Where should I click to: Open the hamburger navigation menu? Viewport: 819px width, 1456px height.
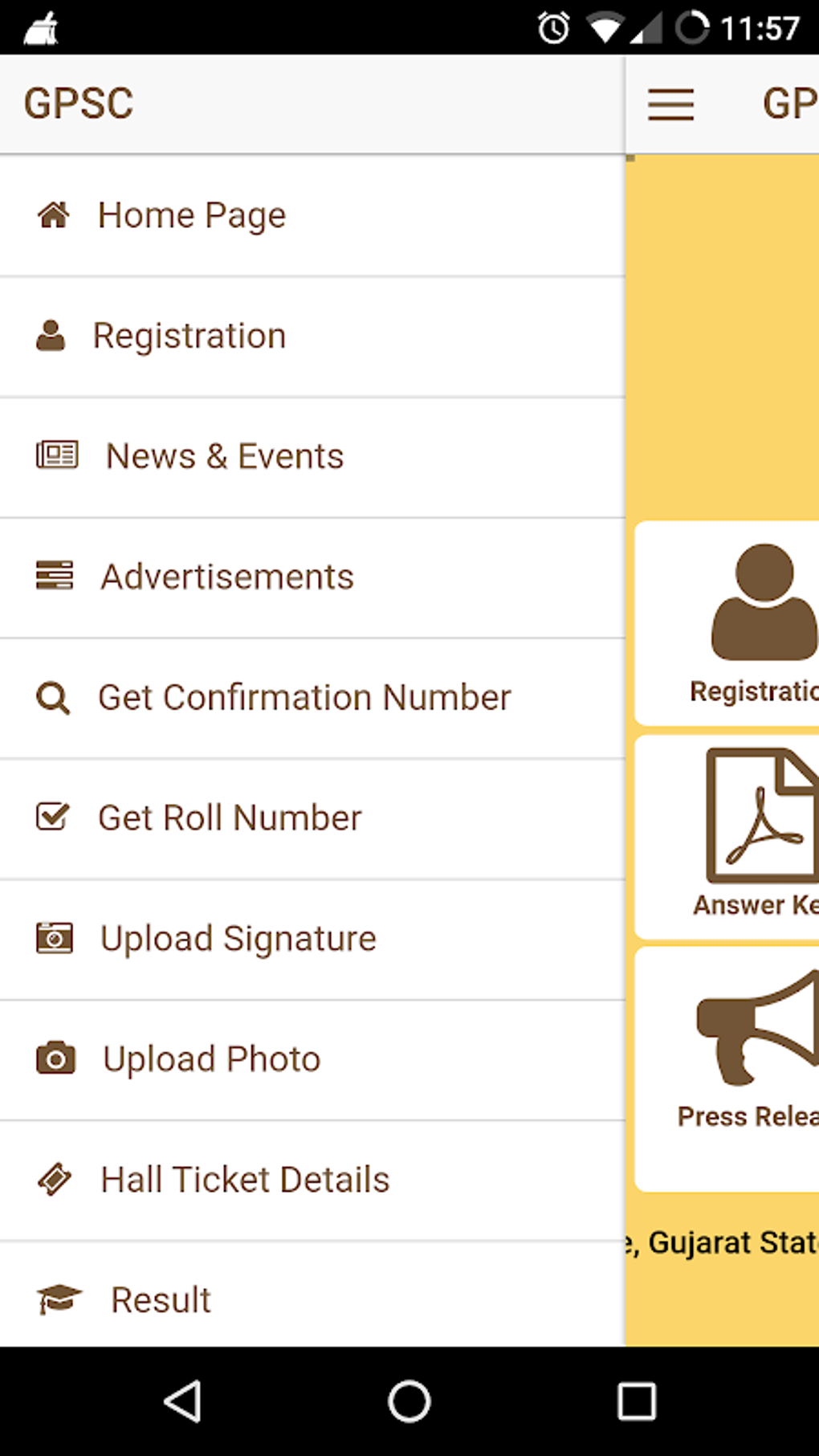670,104
